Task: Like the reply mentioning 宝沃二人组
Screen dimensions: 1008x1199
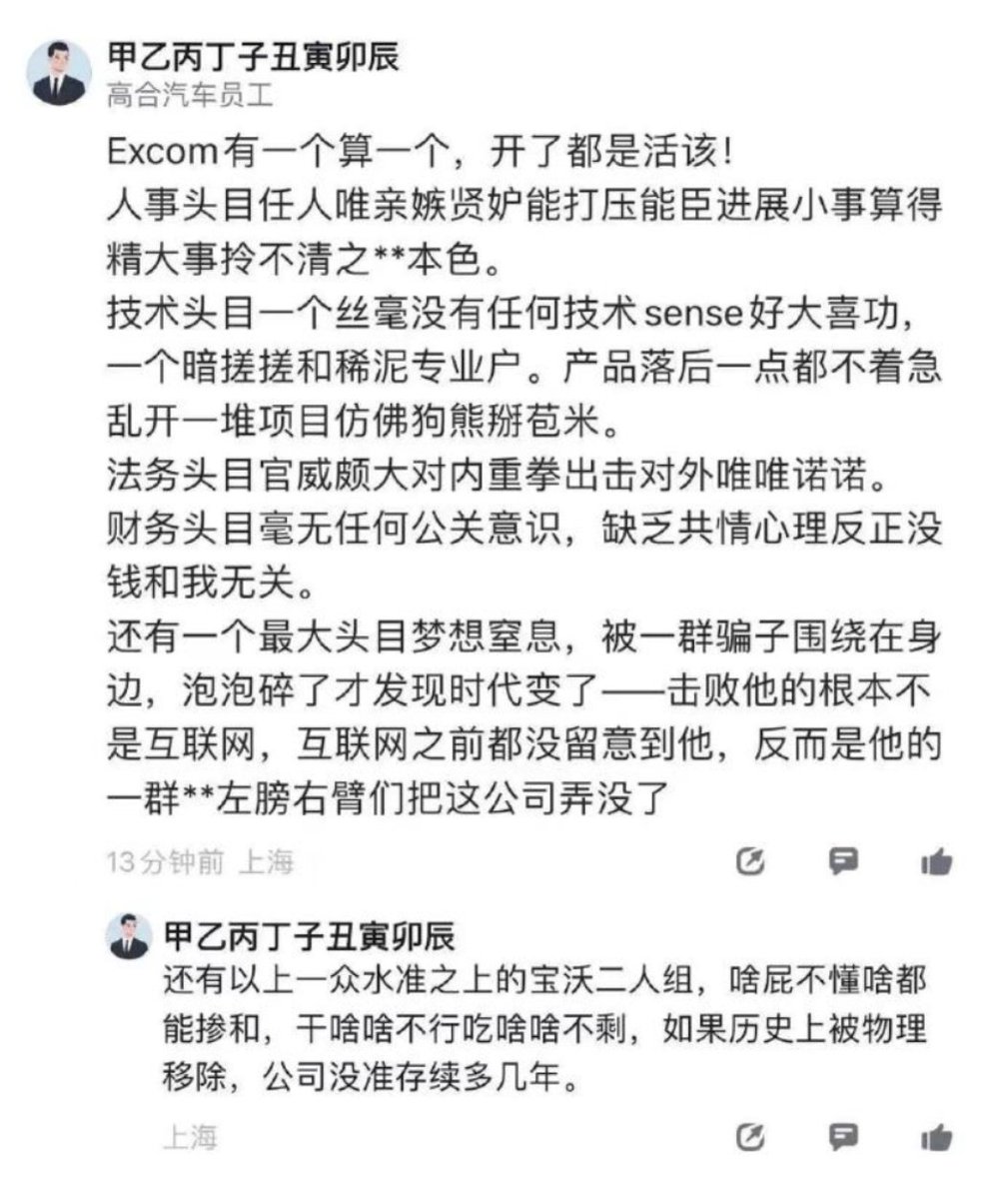Action: click(936, 1136)
